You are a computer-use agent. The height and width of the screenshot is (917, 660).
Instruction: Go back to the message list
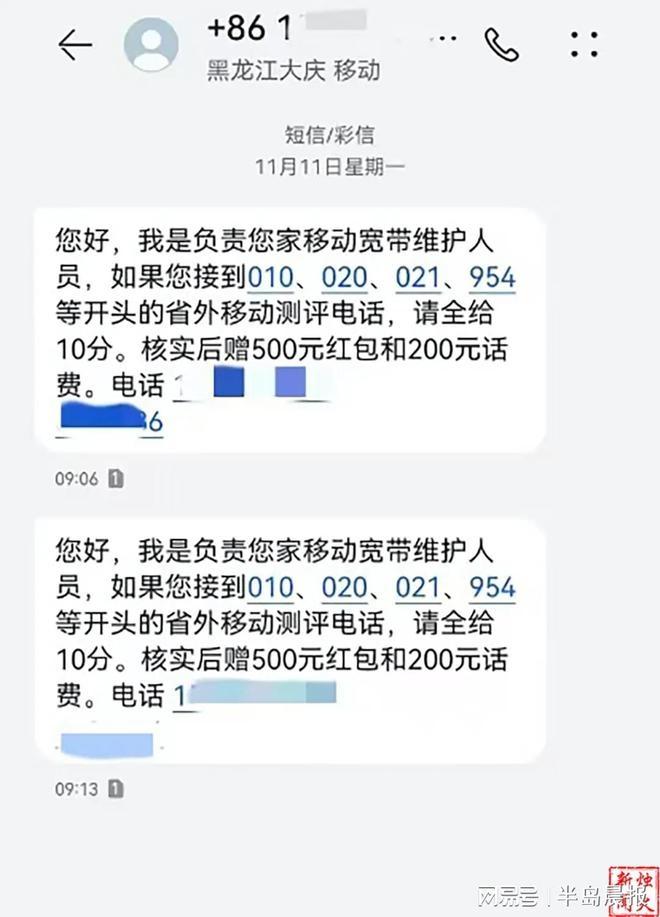(x=75, y=44)
